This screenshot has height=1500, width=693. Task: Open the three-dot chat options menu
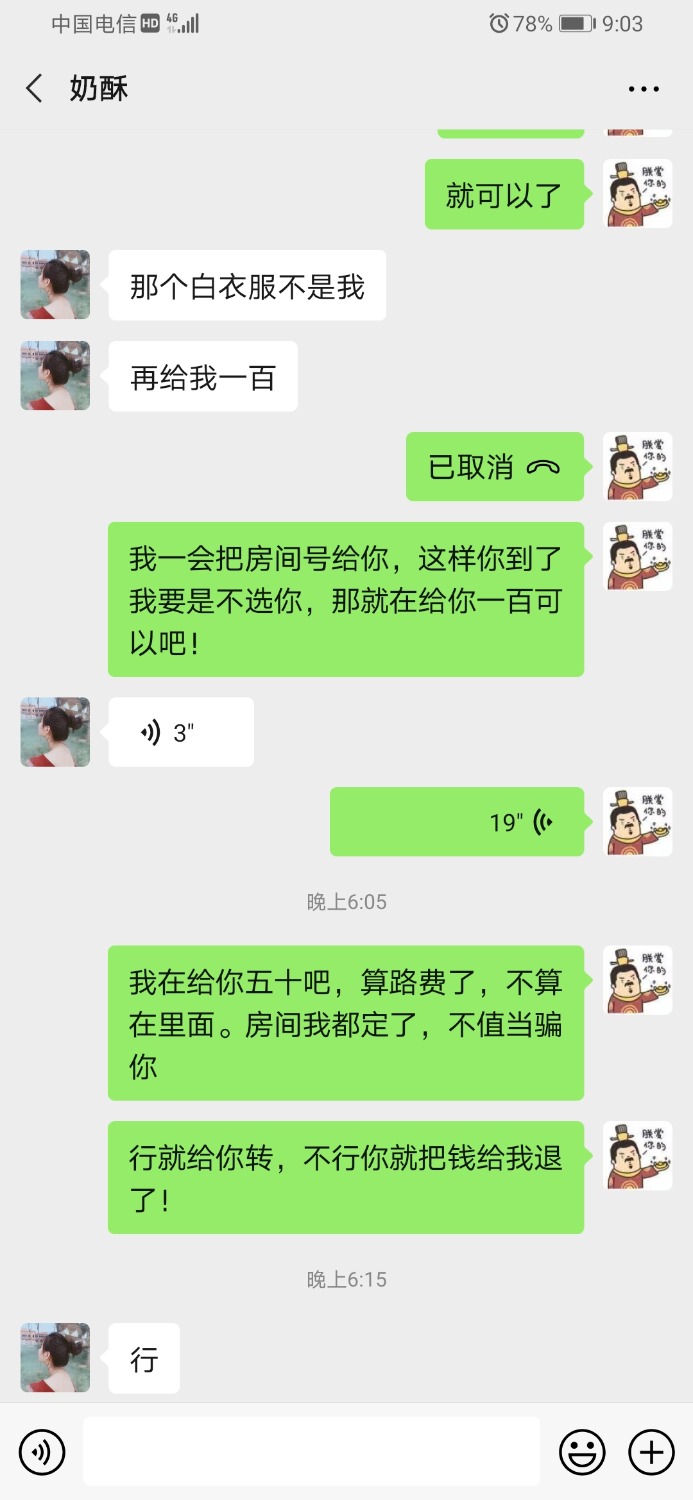coord(643,89)
